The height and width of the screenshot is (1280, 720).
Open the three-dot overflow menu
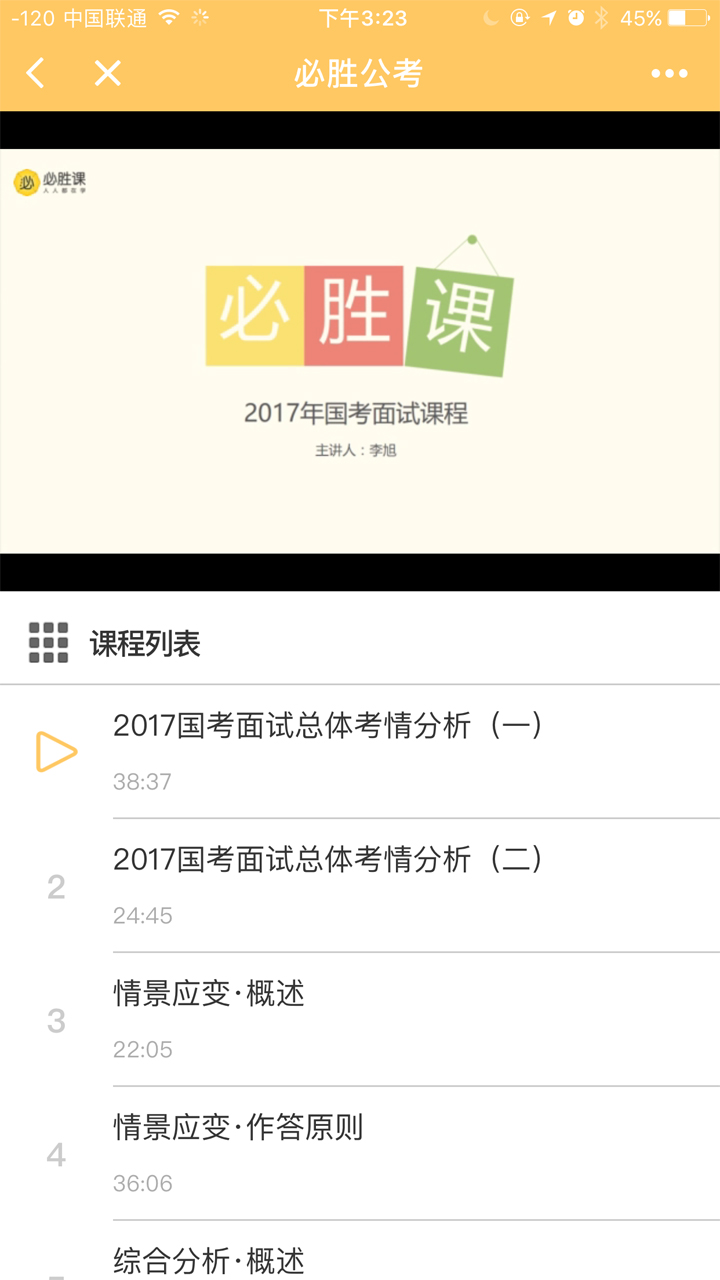669,73
